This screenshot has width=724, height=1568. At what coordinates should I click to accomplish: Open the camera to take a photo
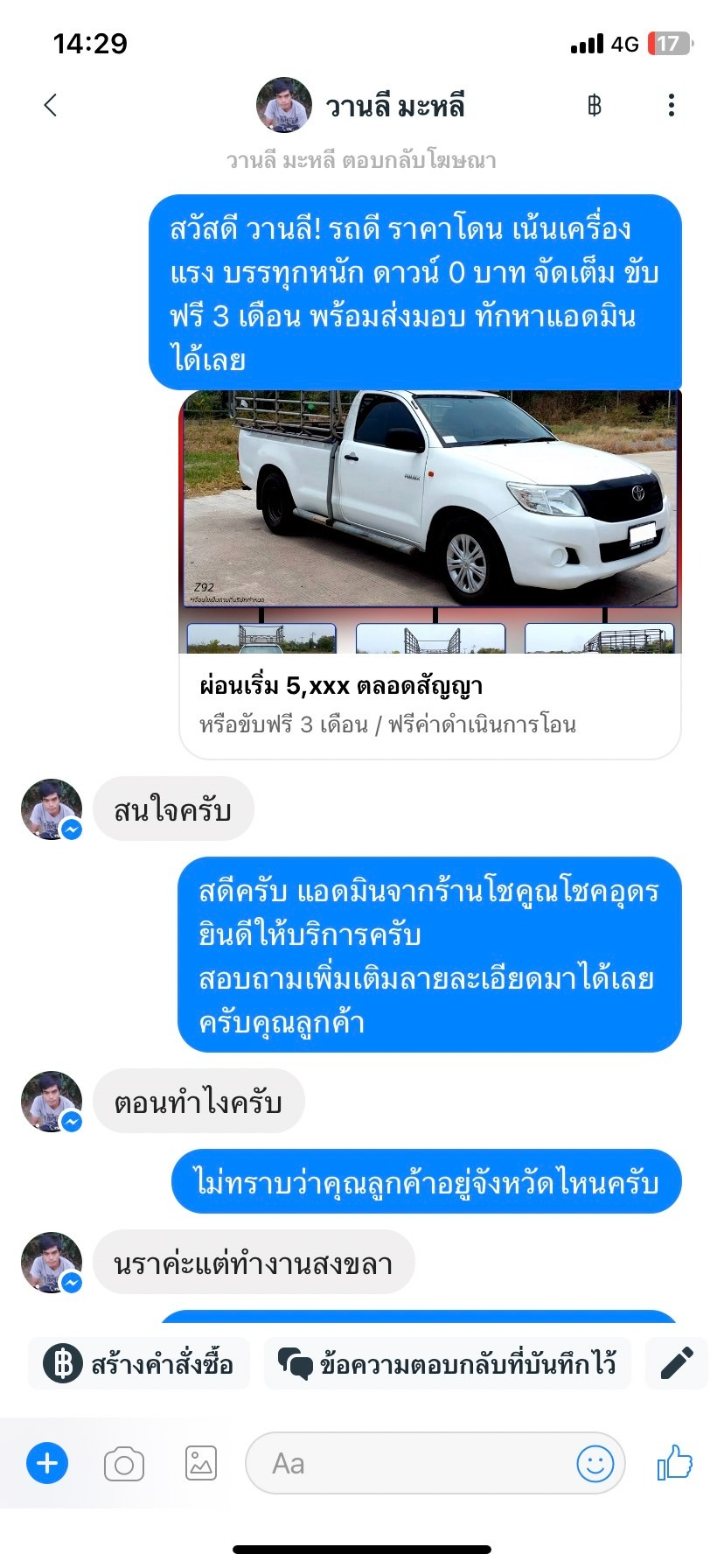tap(123, 1464)
